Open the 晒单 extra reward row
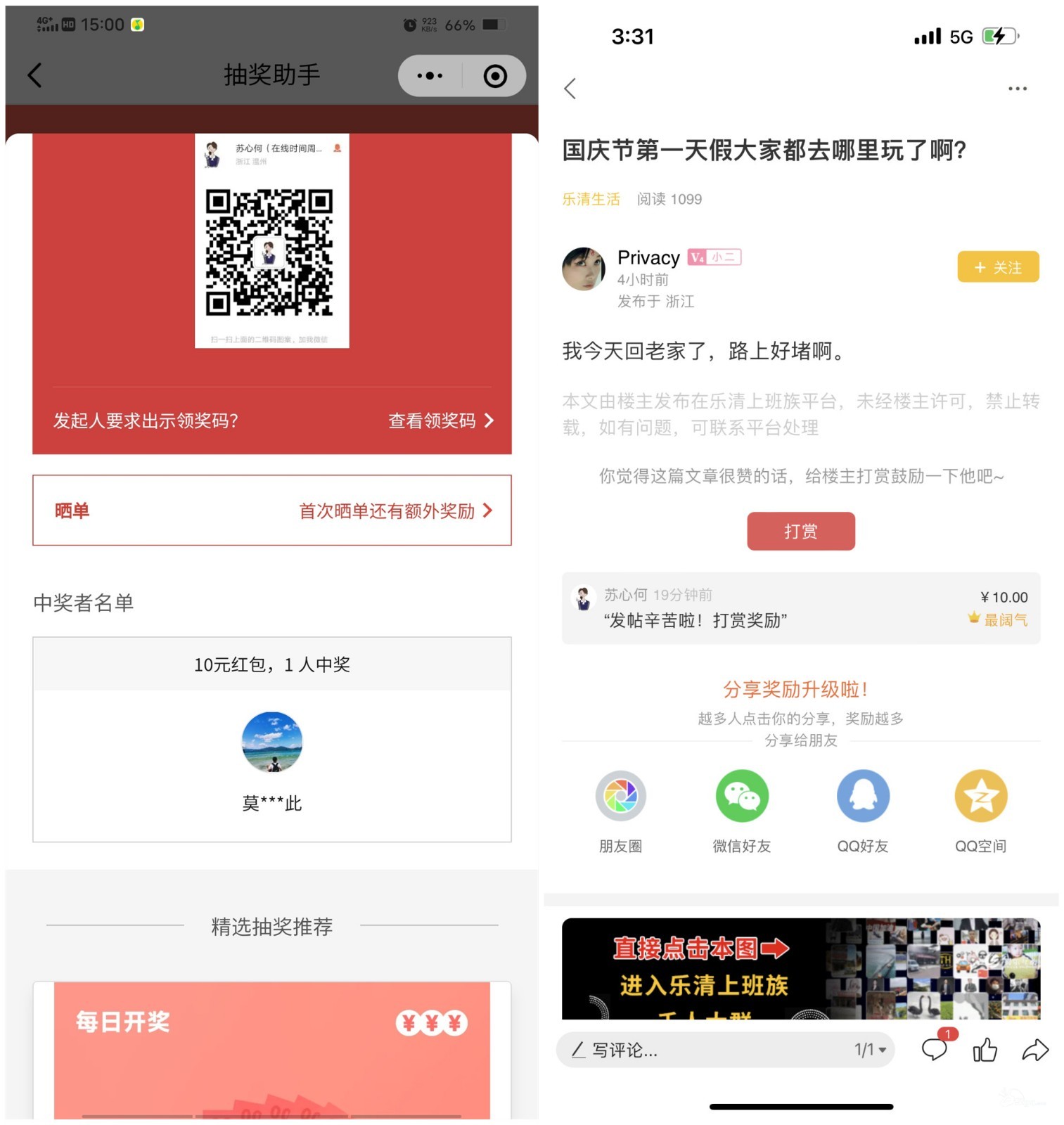The height and width of the screenshot is (1125, 1064). [271, 510]
